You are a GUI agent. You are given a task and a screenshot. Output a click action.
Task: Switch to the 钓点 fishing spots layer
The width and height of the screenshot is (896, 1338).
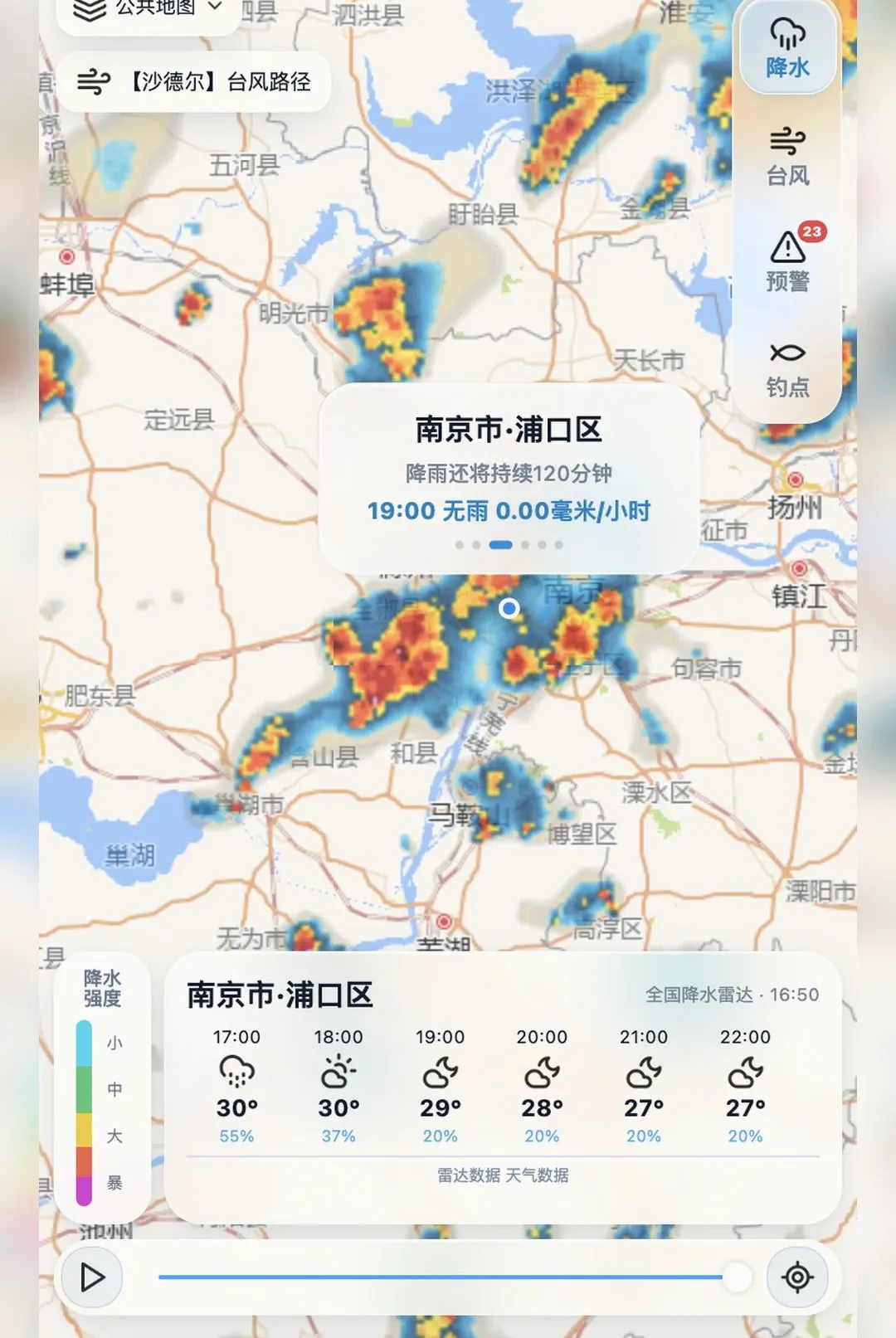point(788,369)
